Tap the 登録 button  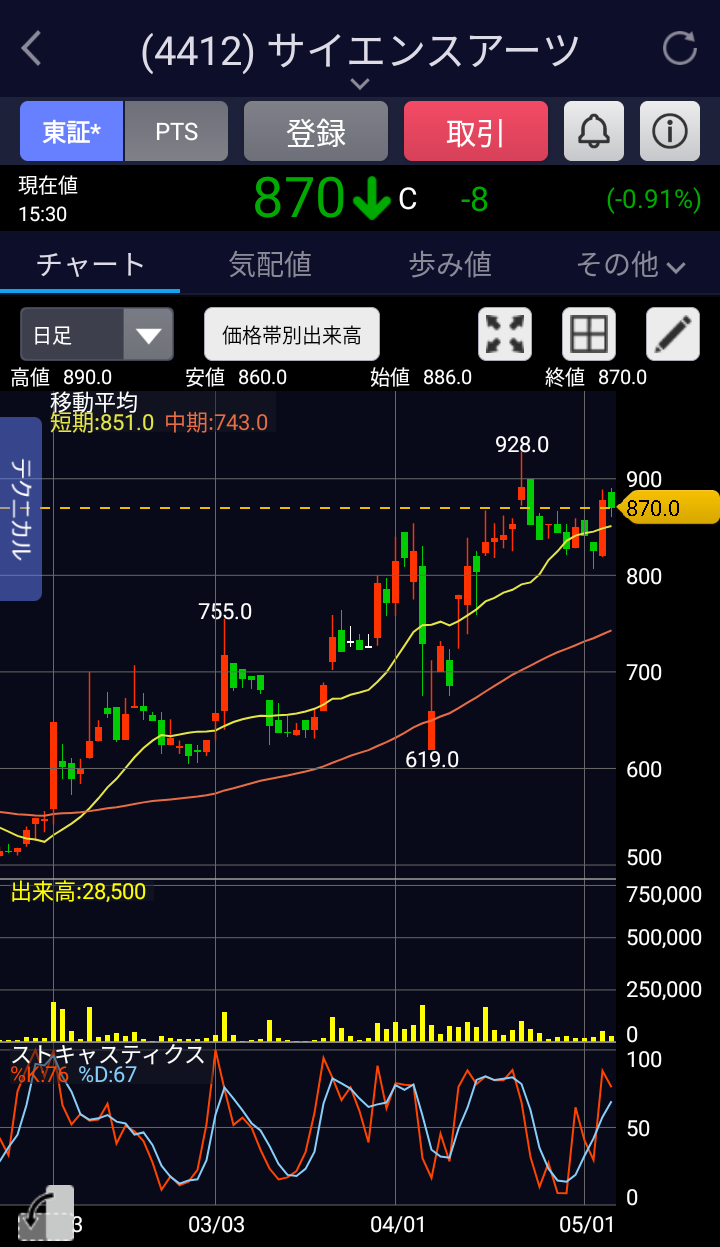point(316,131)
